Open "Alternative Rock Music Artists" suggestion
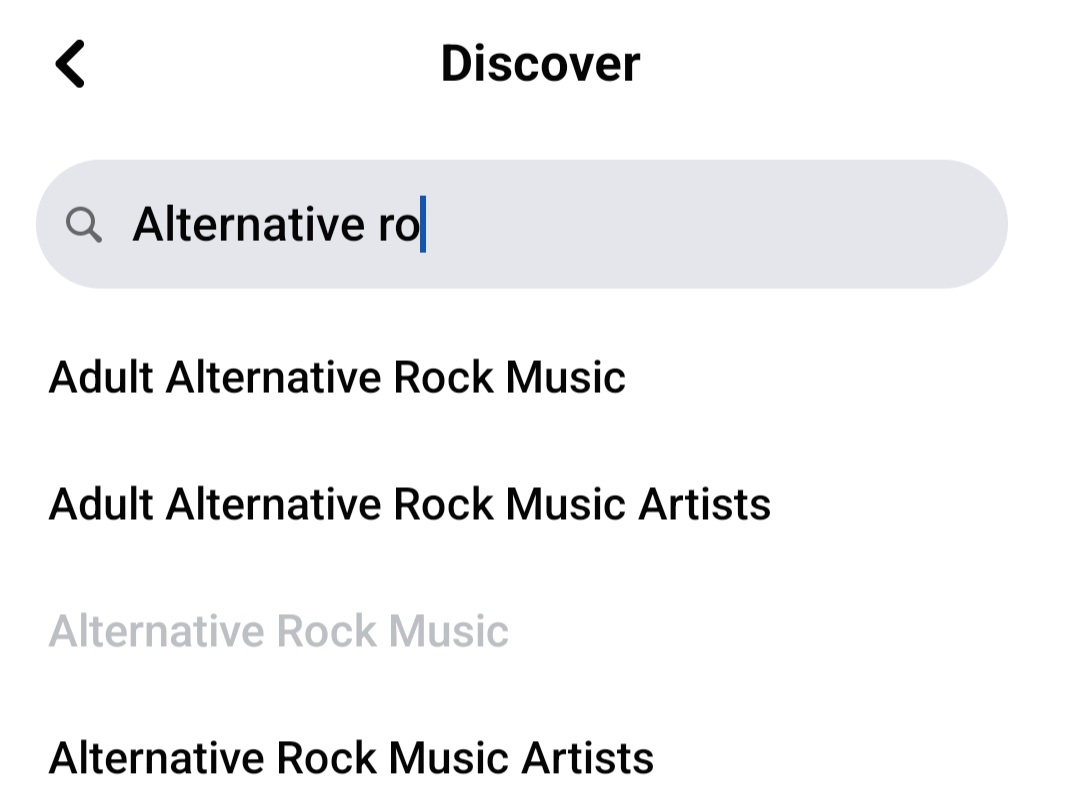The width and height of the screenshot is (1080, 807). tap(351, 758)
